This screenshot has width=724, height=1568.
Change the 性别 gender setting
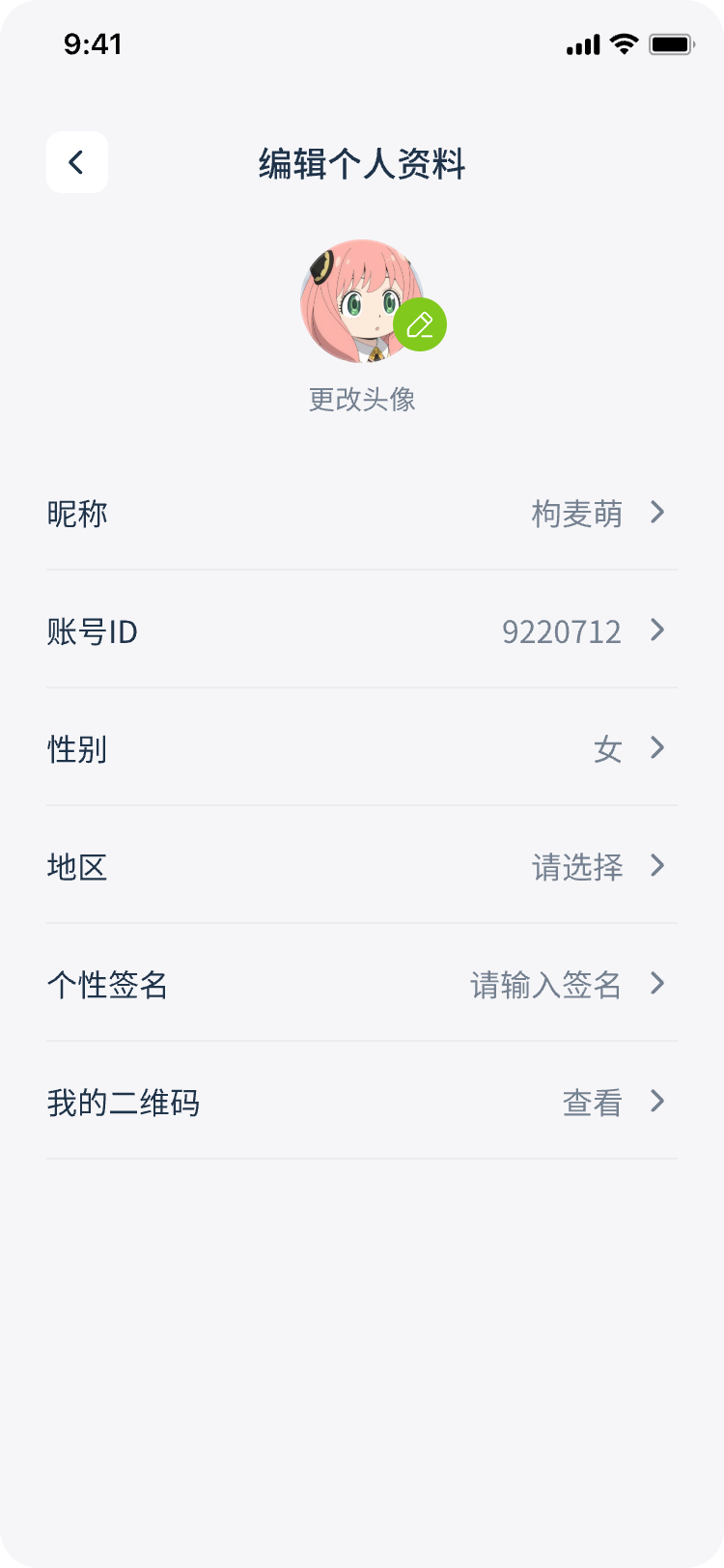tap(361, 749)
